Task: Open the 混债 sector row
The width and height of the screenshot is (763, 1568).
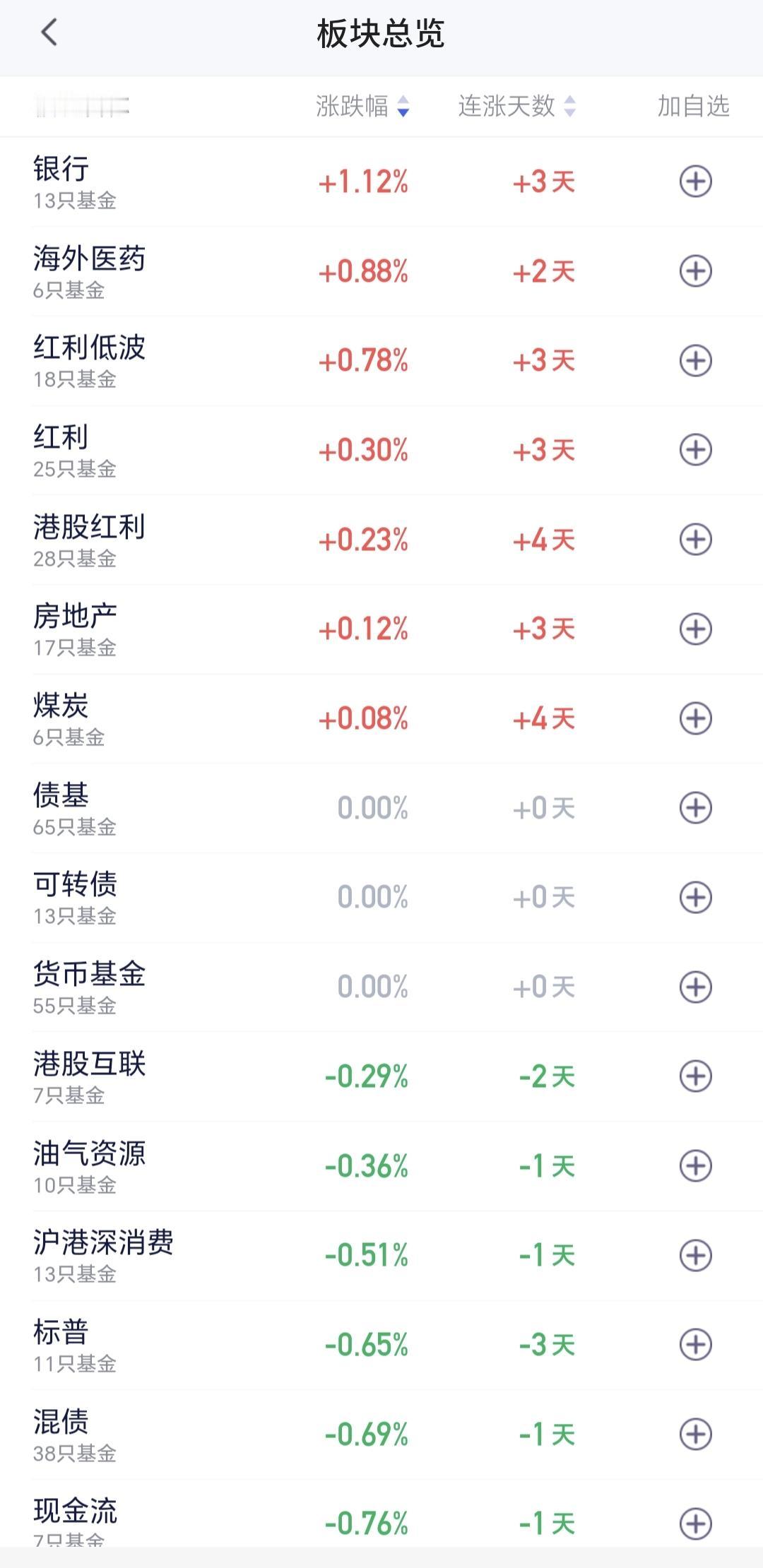Action: [x=381, y=1435]
